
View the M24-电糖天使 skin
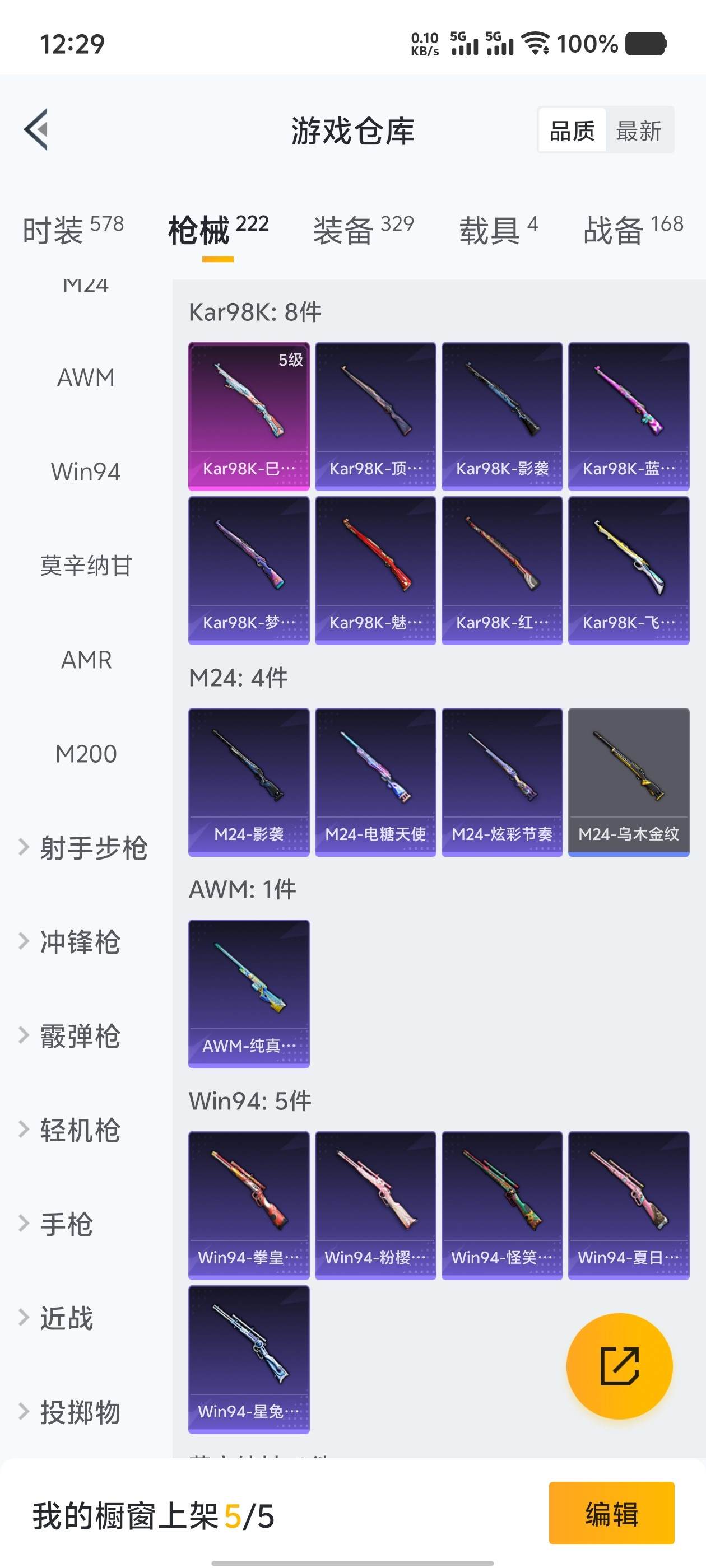click(375, 782)
